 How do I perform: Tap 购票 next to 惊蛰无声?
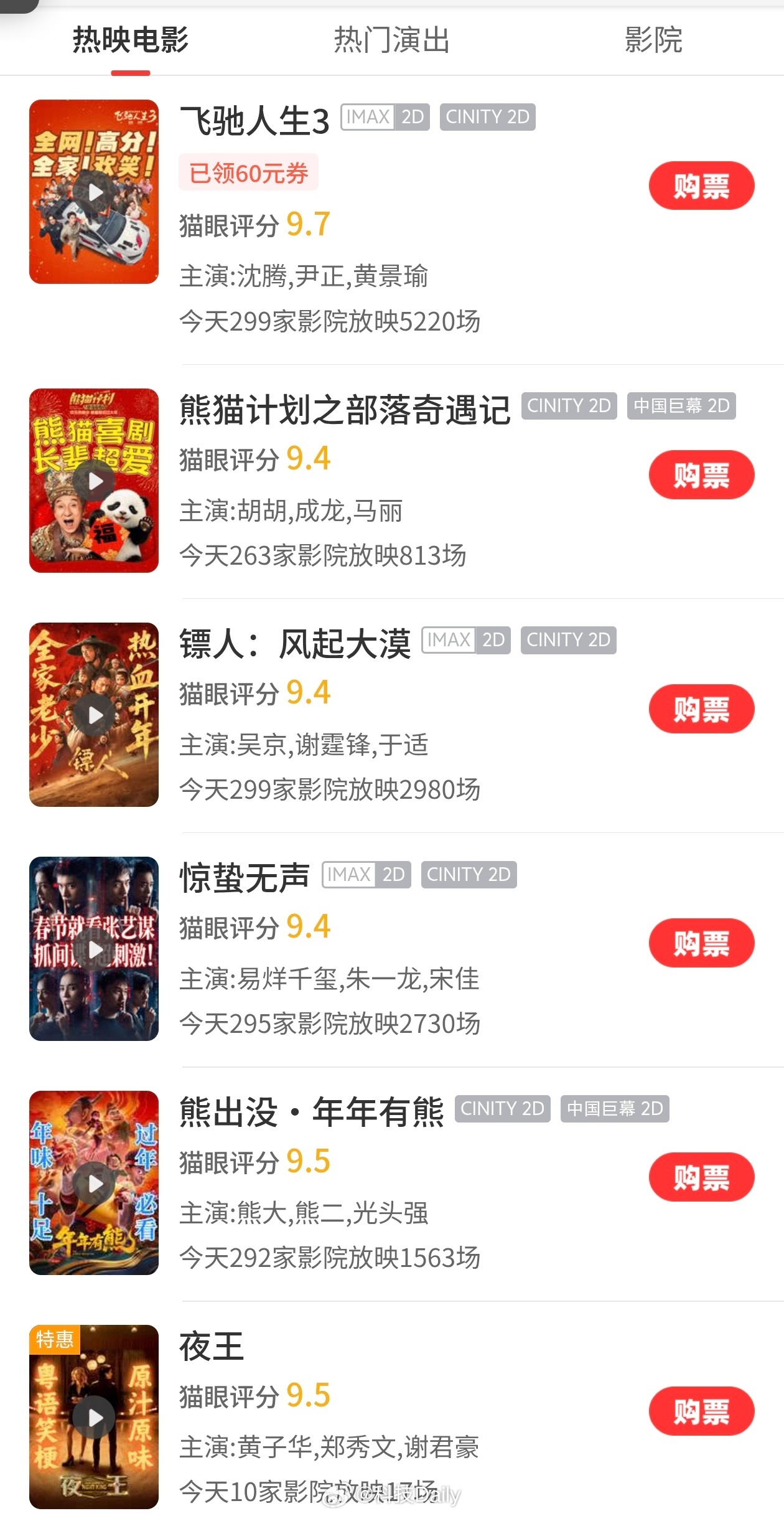[701, 943]
